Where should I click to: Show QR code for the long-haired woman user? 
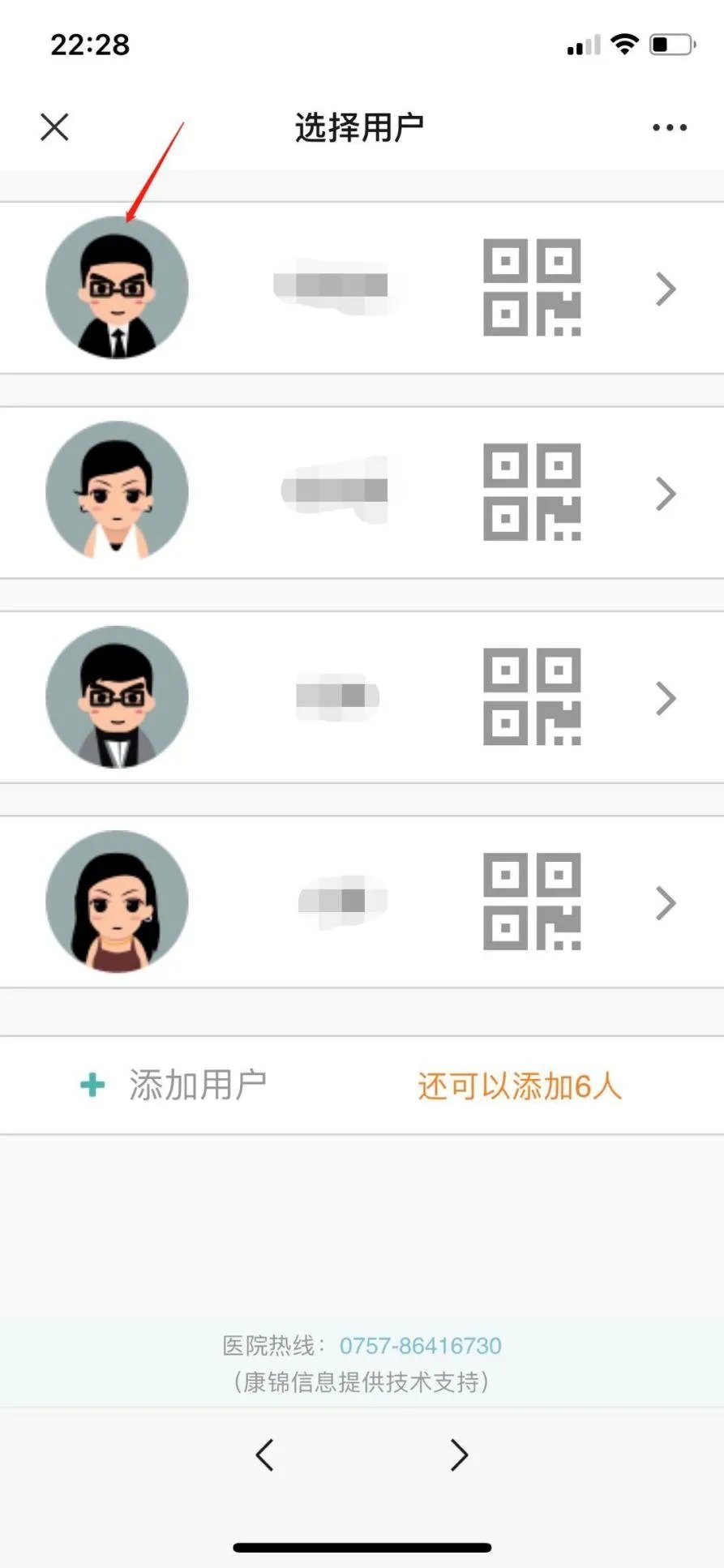click(x=532, y=902)
